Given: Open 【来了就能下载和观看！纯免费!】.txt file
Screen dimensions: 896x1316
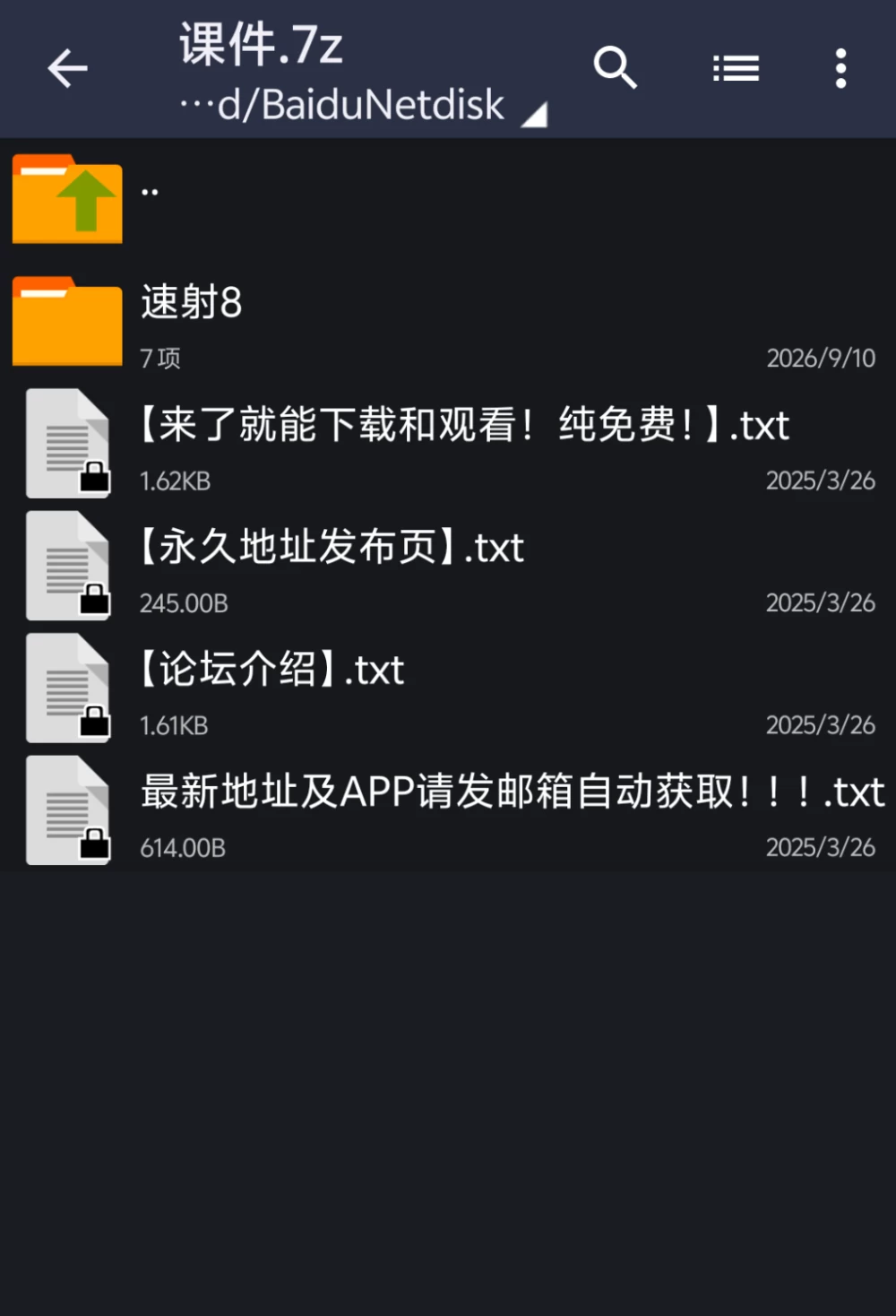Looking at the screenshot, I should click(448, 445).
